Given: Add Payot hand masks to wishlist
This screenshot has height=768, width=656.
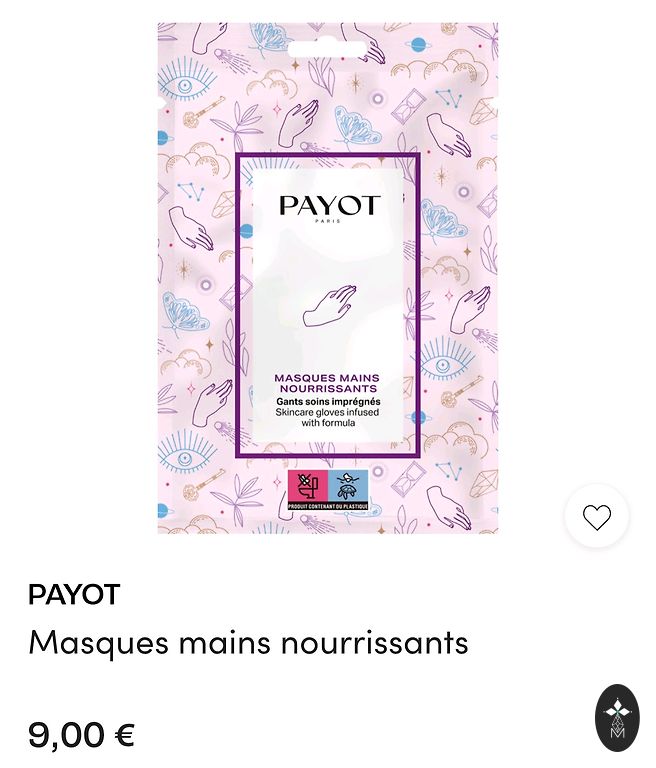Looking at the screenshot, I should pos(596,517).
